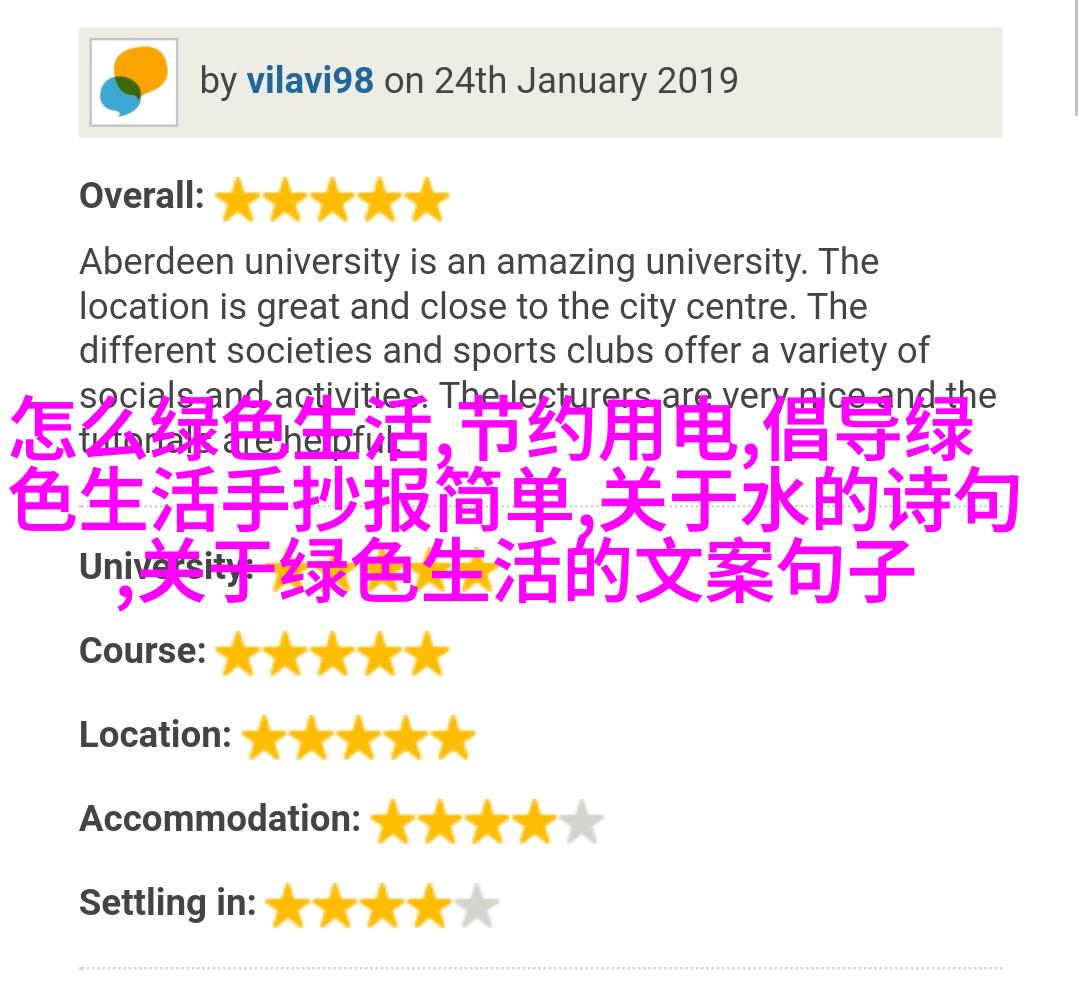This screenshot has height=981, width=1080.
Task: Open reviewer vilavi98's profile link
Action: (310, 81)
